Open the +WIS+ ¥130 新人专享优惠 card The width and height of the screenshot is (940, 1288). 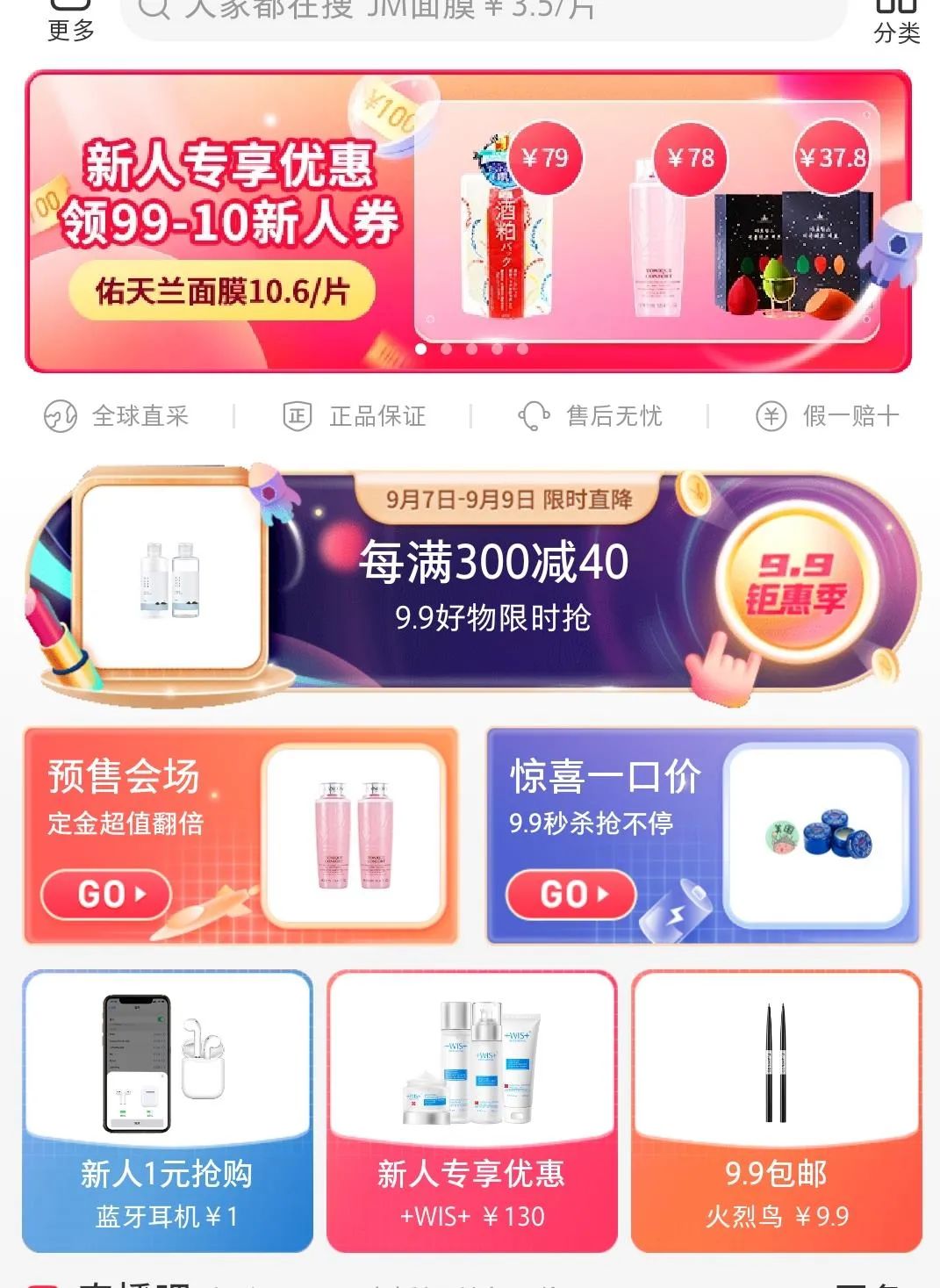[472, 1111]
